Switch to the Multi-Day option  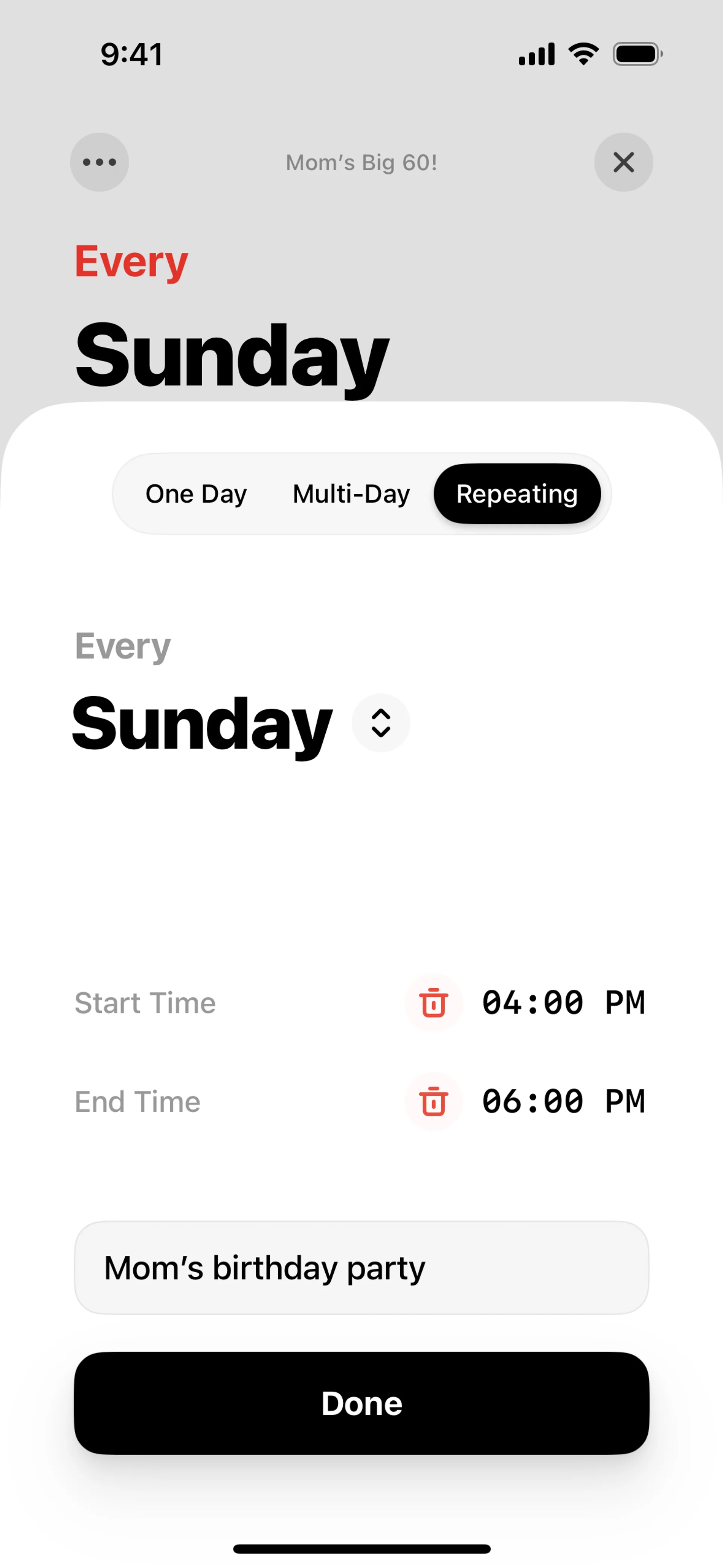pyautogui.click(x=351, y=494)
